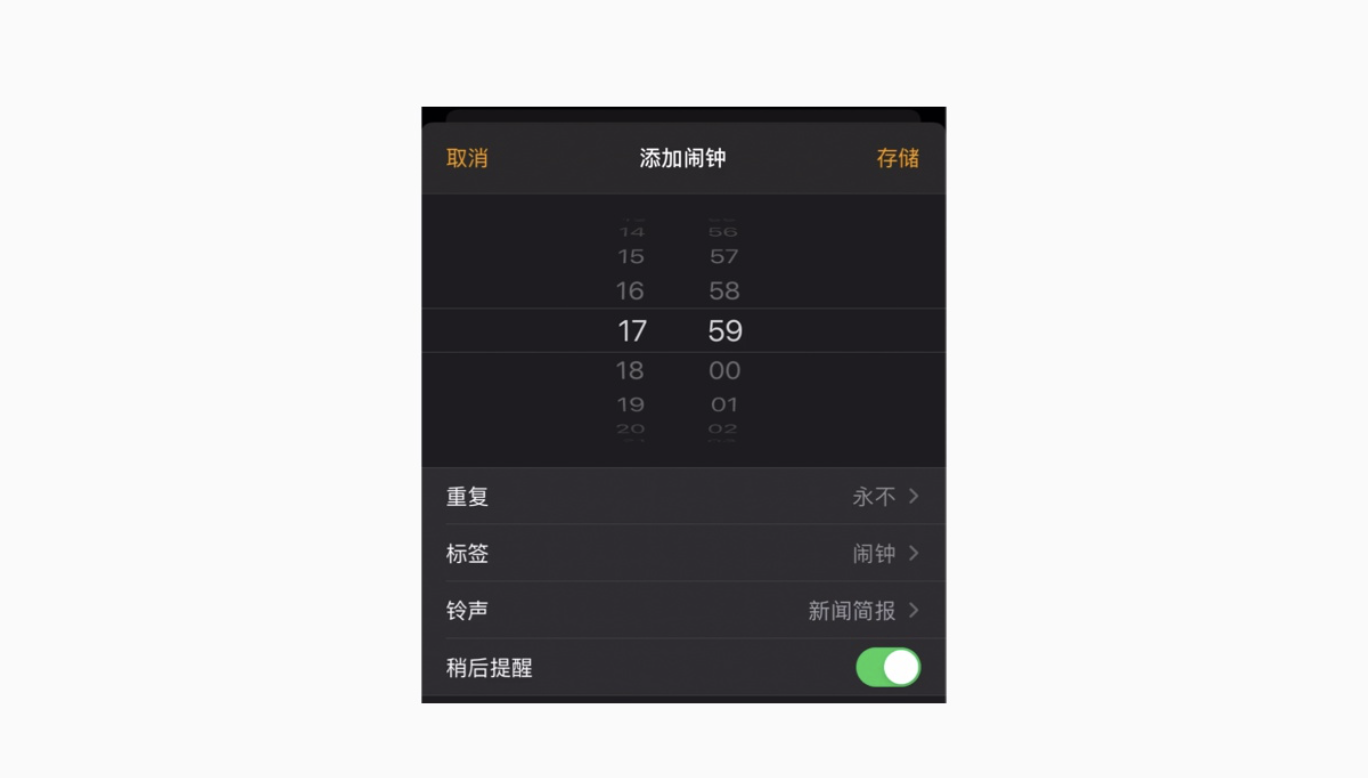The width and height of the screenshot is (1368, 778).
Task: Tap 取消 to cancel adding alarm
Action: [x=467, y=158]
